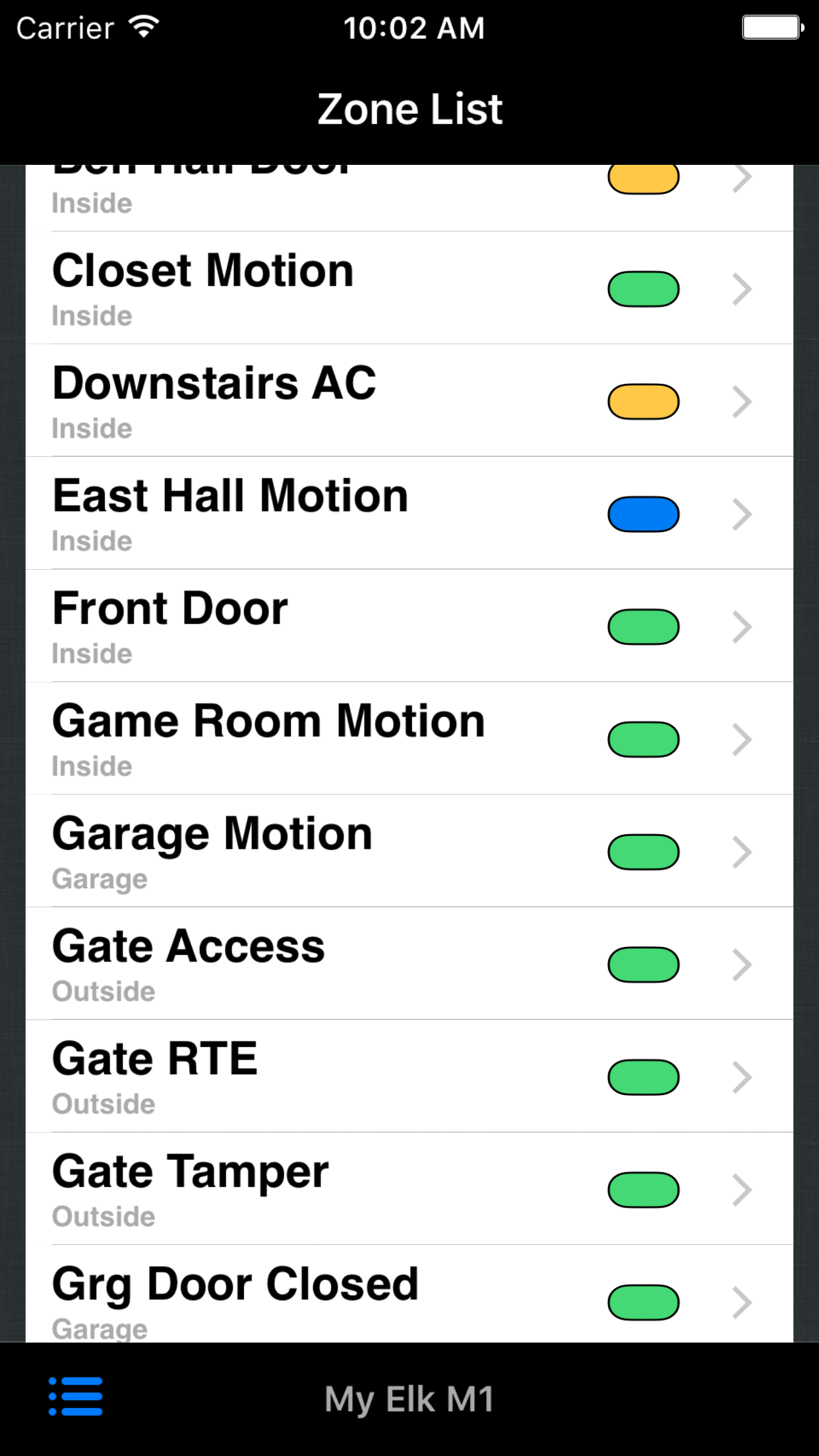View the Game Room Motion zone
Image resolution: width=819 pixels, height=1456 pixels.
(409, 739)
